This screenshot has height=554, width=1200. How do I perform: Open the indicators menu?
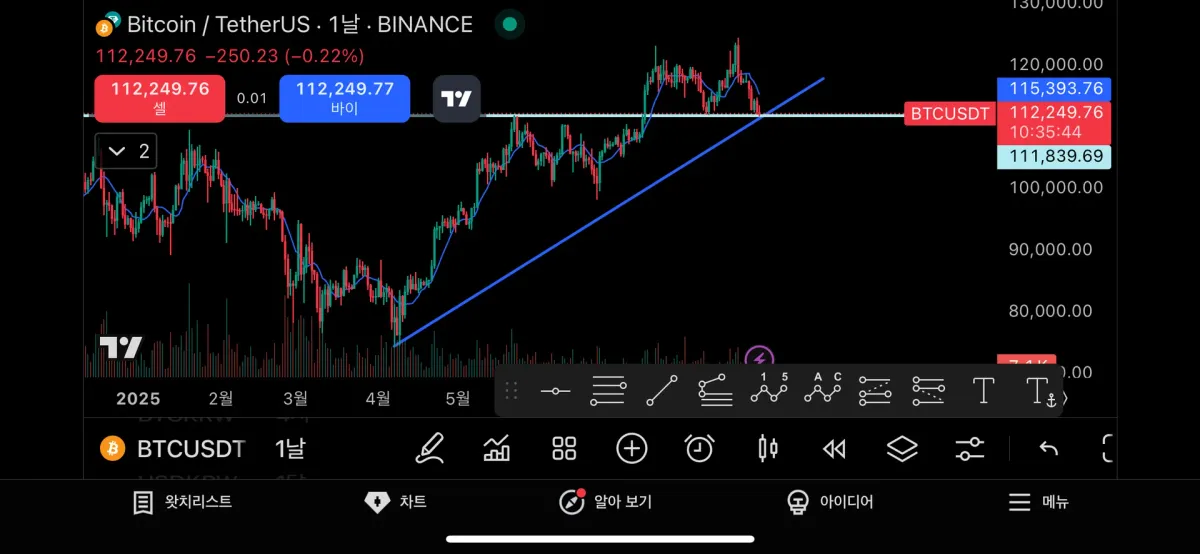click(497, 449)
